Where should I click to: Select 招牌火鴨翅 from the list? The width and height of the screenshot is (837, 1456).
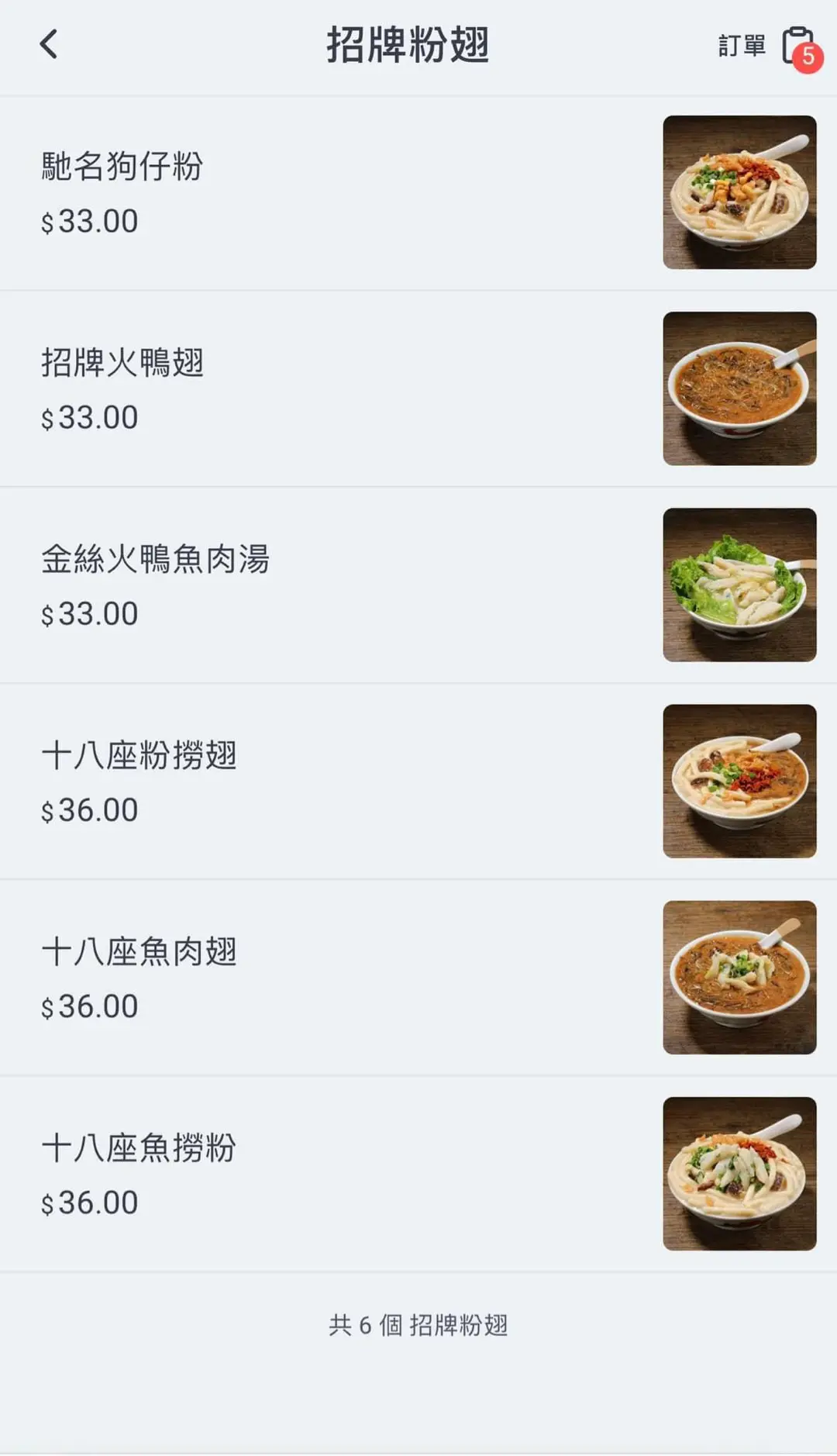click(122, 363)
